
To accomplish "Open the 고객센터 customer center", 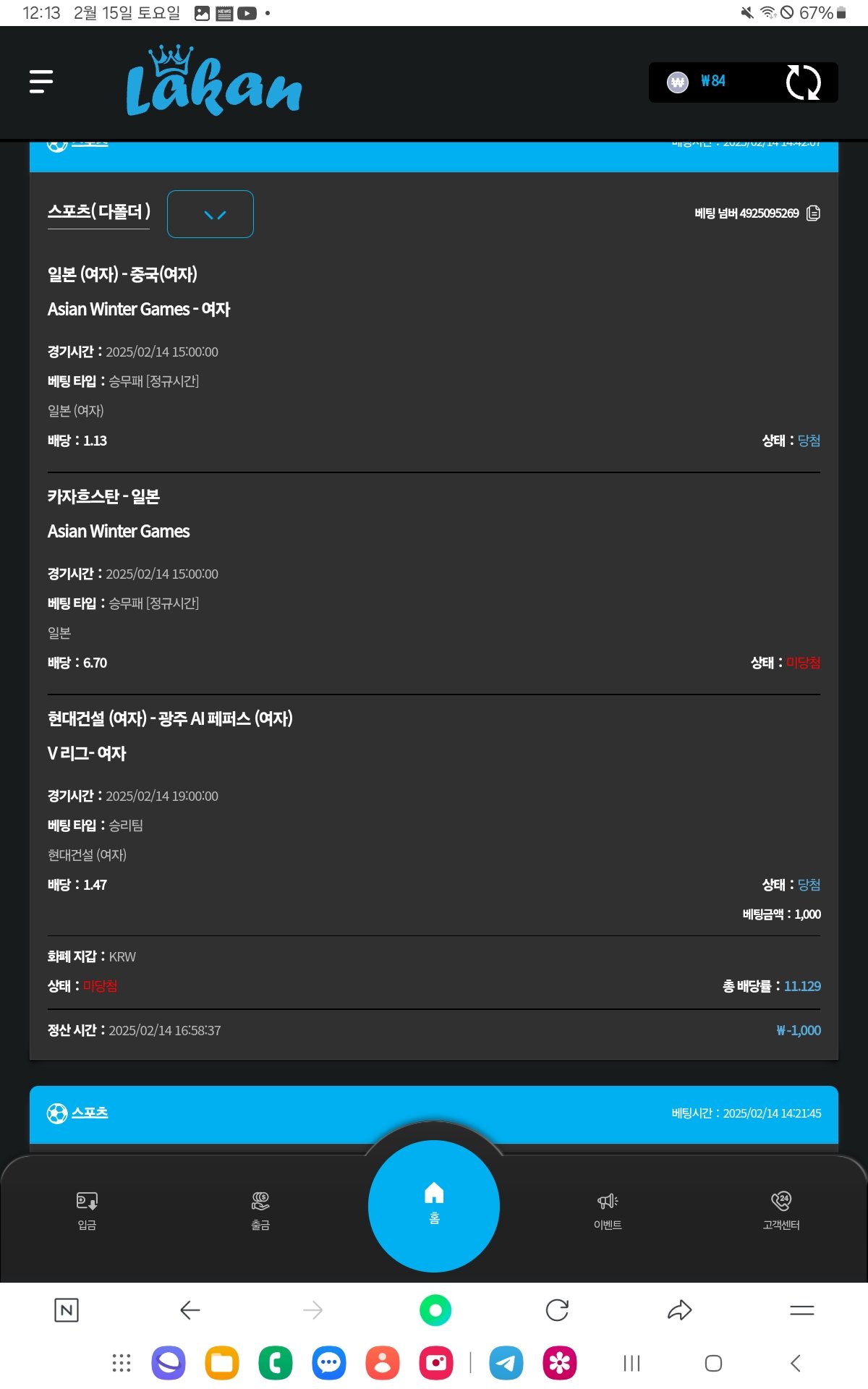I will [x=781, y=1210].
